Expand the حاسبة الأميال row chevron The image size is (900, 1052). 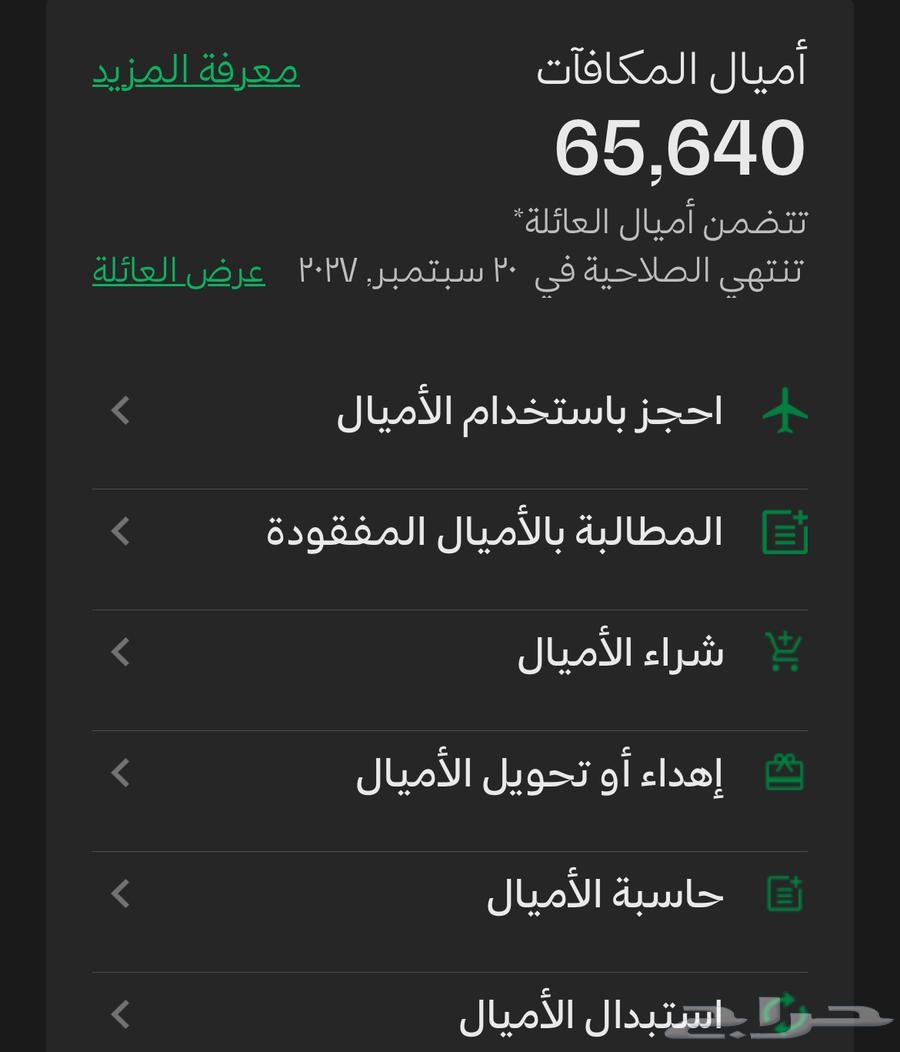120,893
